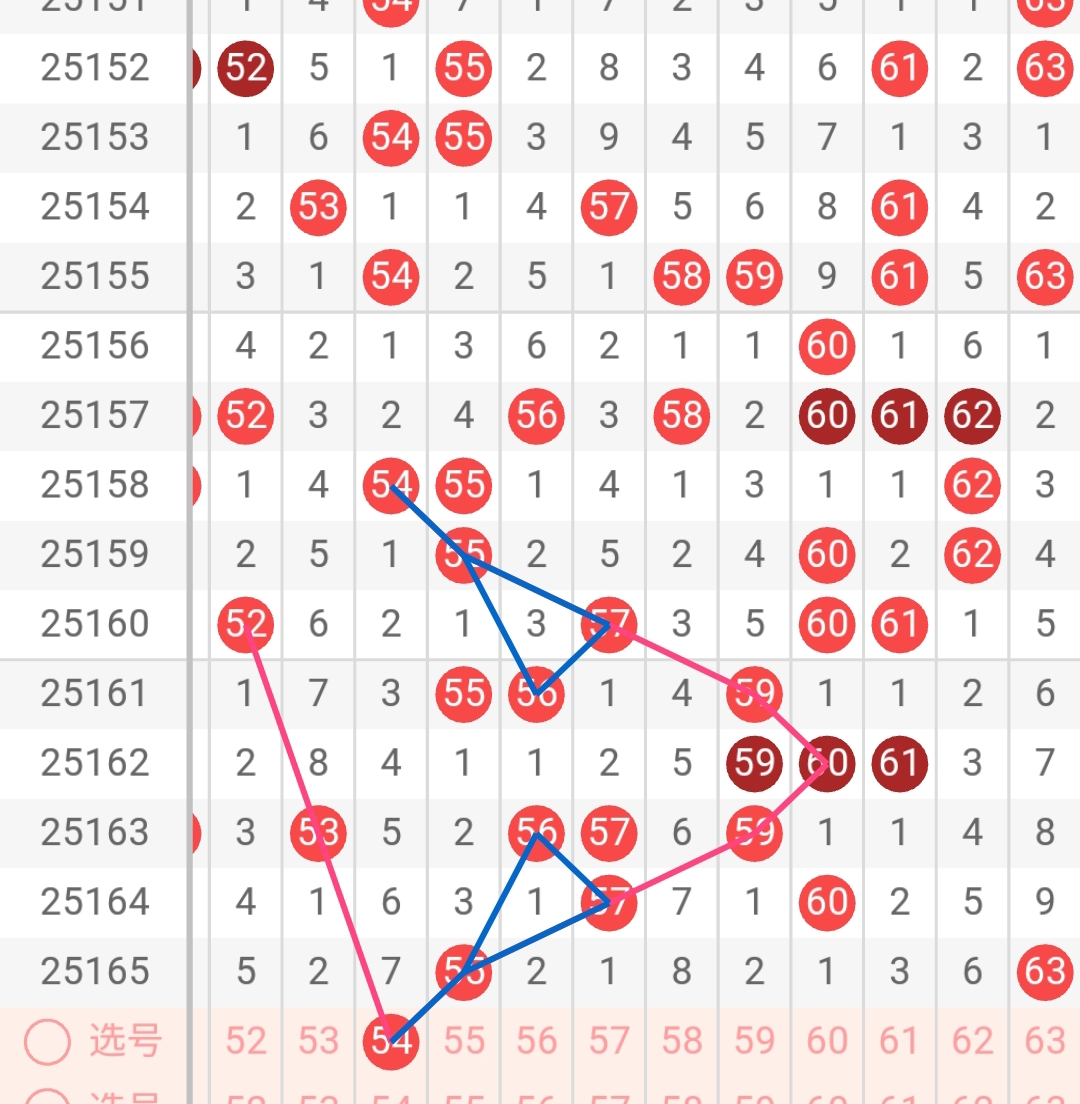
Task: Deselect highlighted 54 in the first 选号 row
Action: (391, 1041)
